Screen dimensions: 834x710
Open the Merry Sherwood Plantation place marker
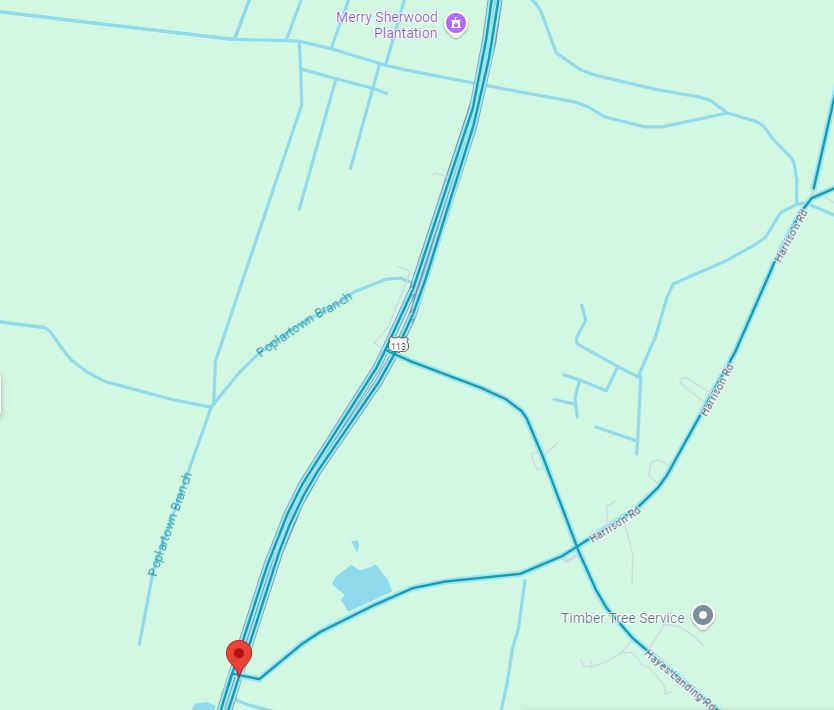point(456,23)
